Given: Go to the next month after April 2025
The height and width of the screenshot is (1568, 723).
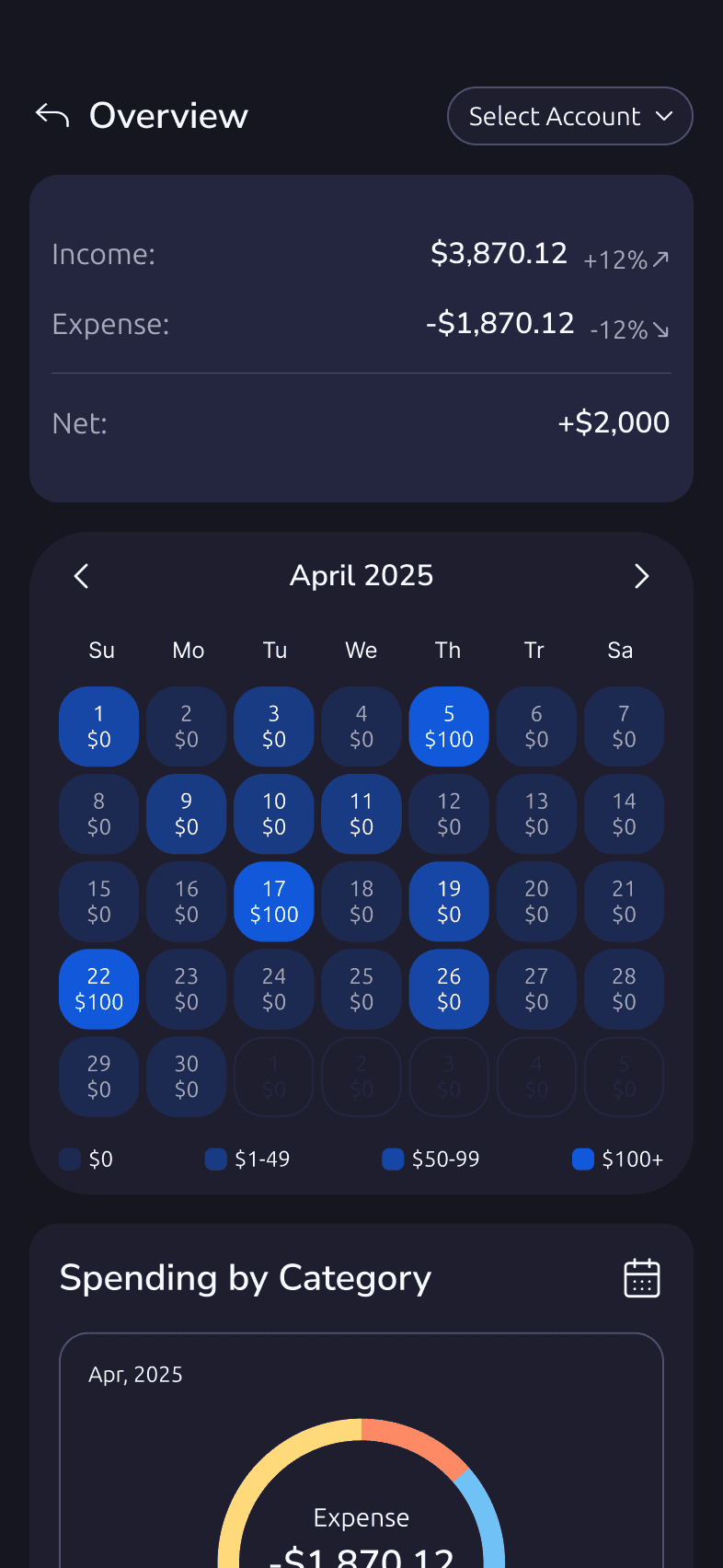Looking at the screenshot, I should click(x=642, y=576).
